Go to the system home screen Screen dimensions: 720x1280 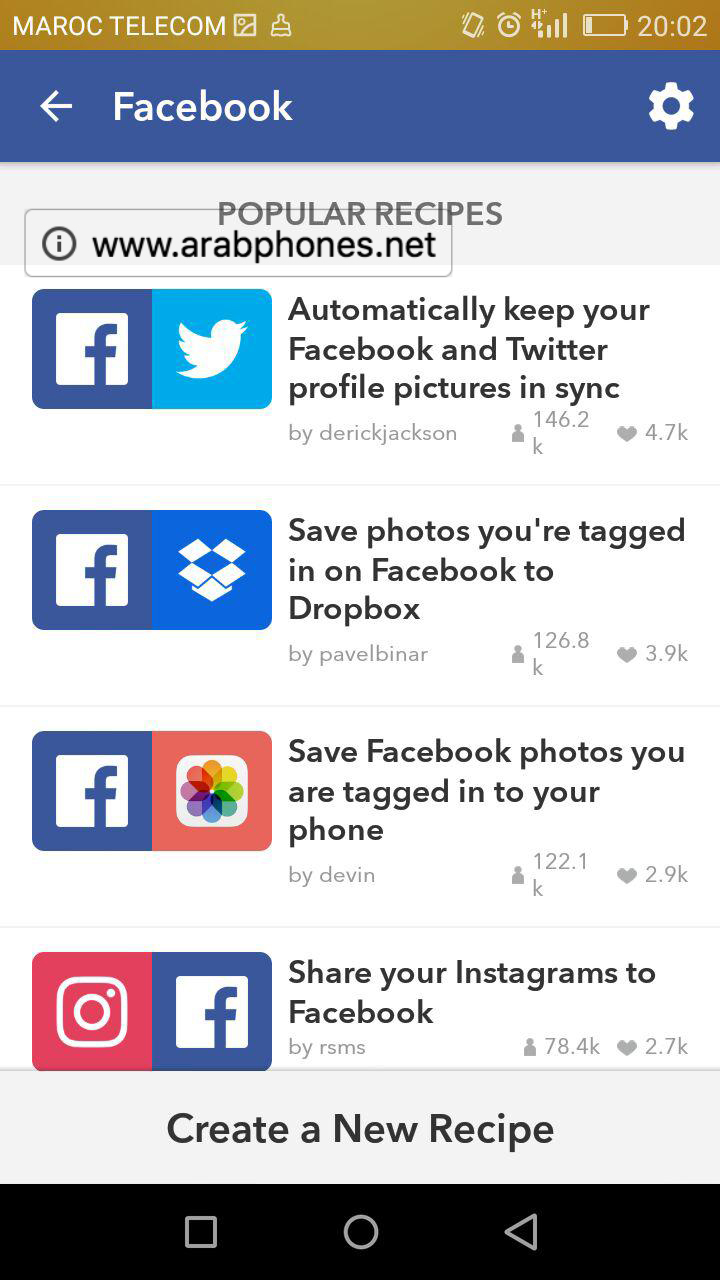click(360, 1232)
